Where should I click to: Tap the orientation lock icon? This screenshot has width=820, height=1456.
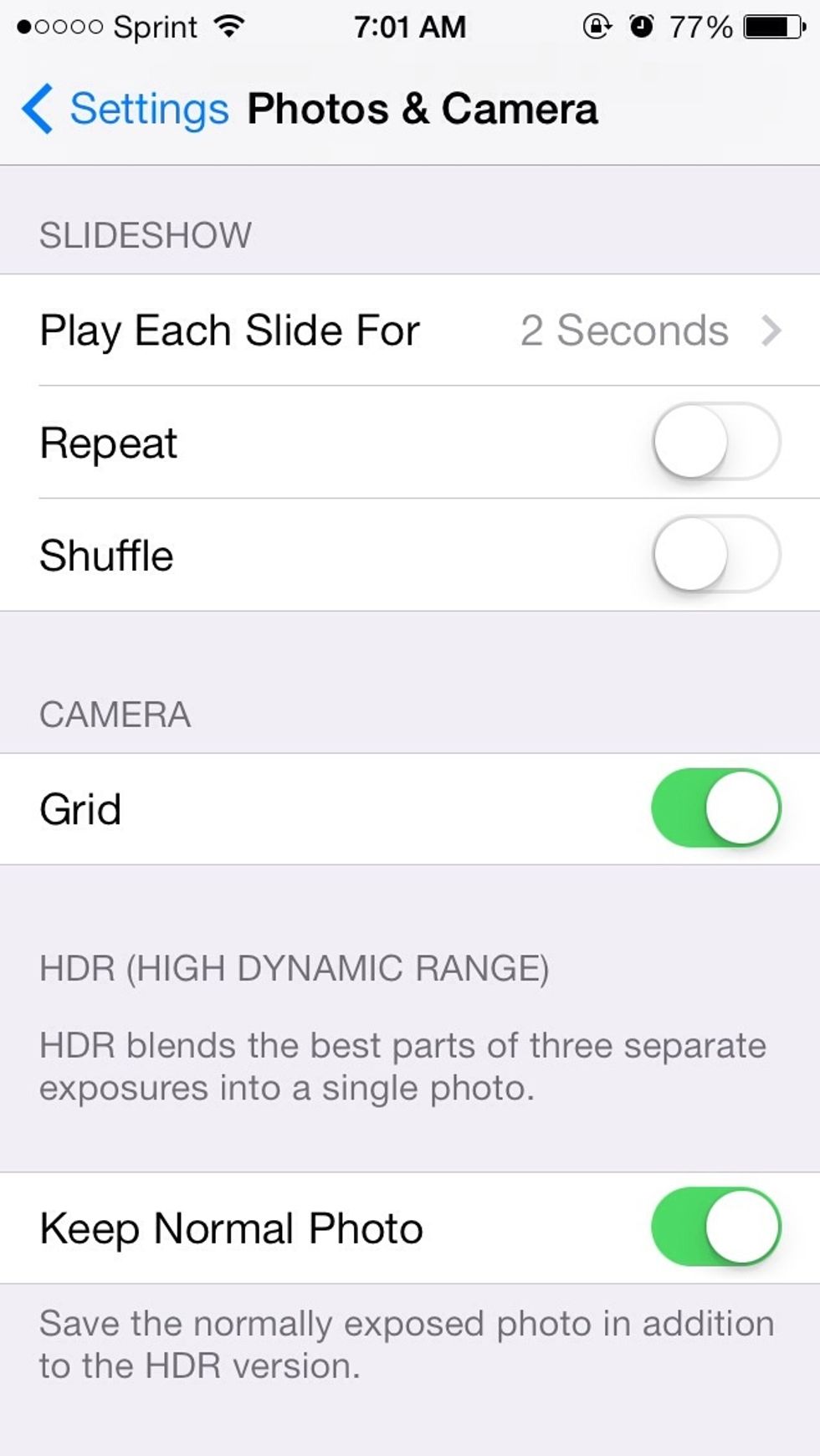(x=596, y=25)
